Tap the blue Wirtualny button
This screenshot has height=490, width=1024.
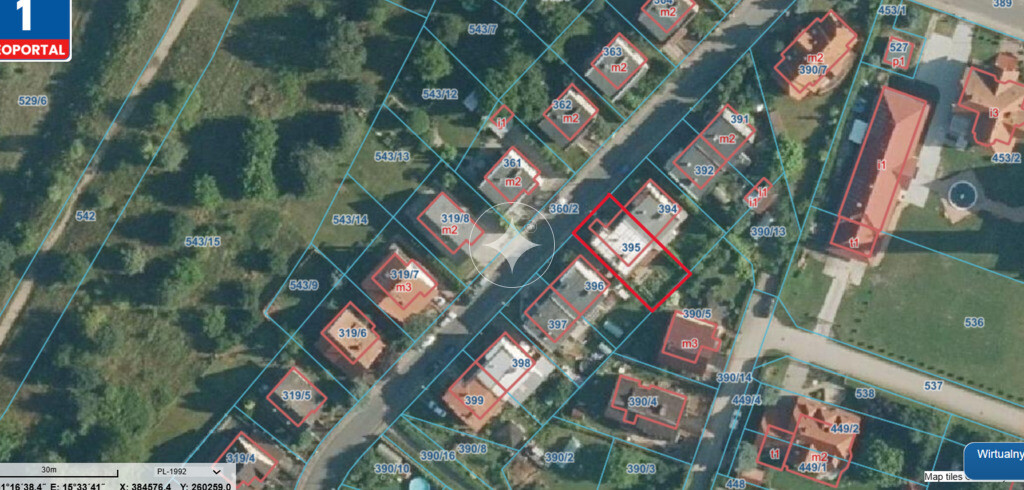coord(995,460)
